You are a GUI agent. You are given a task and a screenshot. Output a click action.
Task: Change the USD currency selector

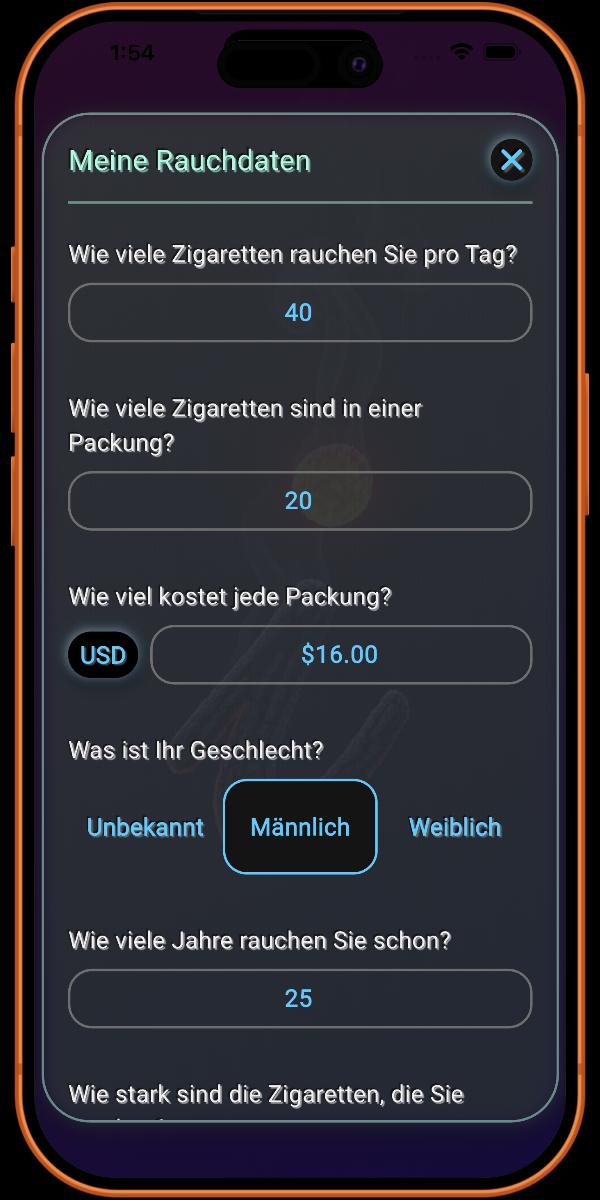point(103,655)
